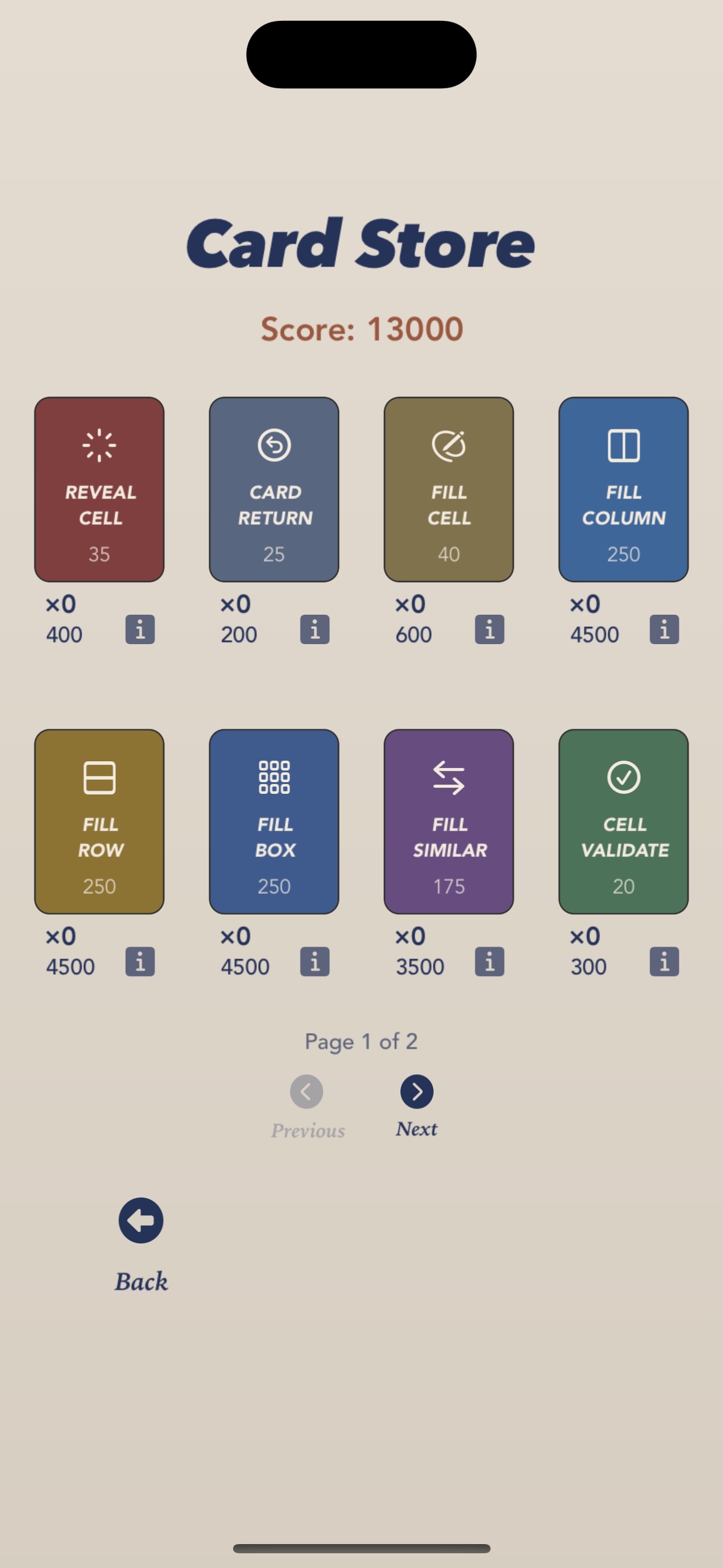Screen dimensions: 723x1568
Task: Open info for Reveal Cell card
Action: 140,629
